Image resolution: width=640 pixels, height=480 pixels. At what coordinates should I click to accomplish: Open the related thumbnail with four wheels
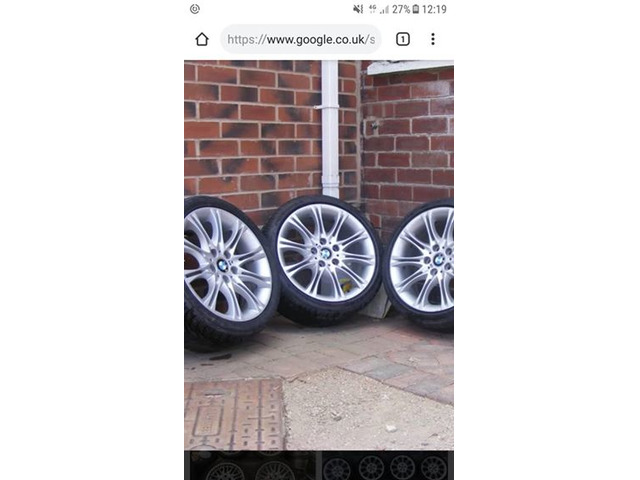[x=387, y=466]
